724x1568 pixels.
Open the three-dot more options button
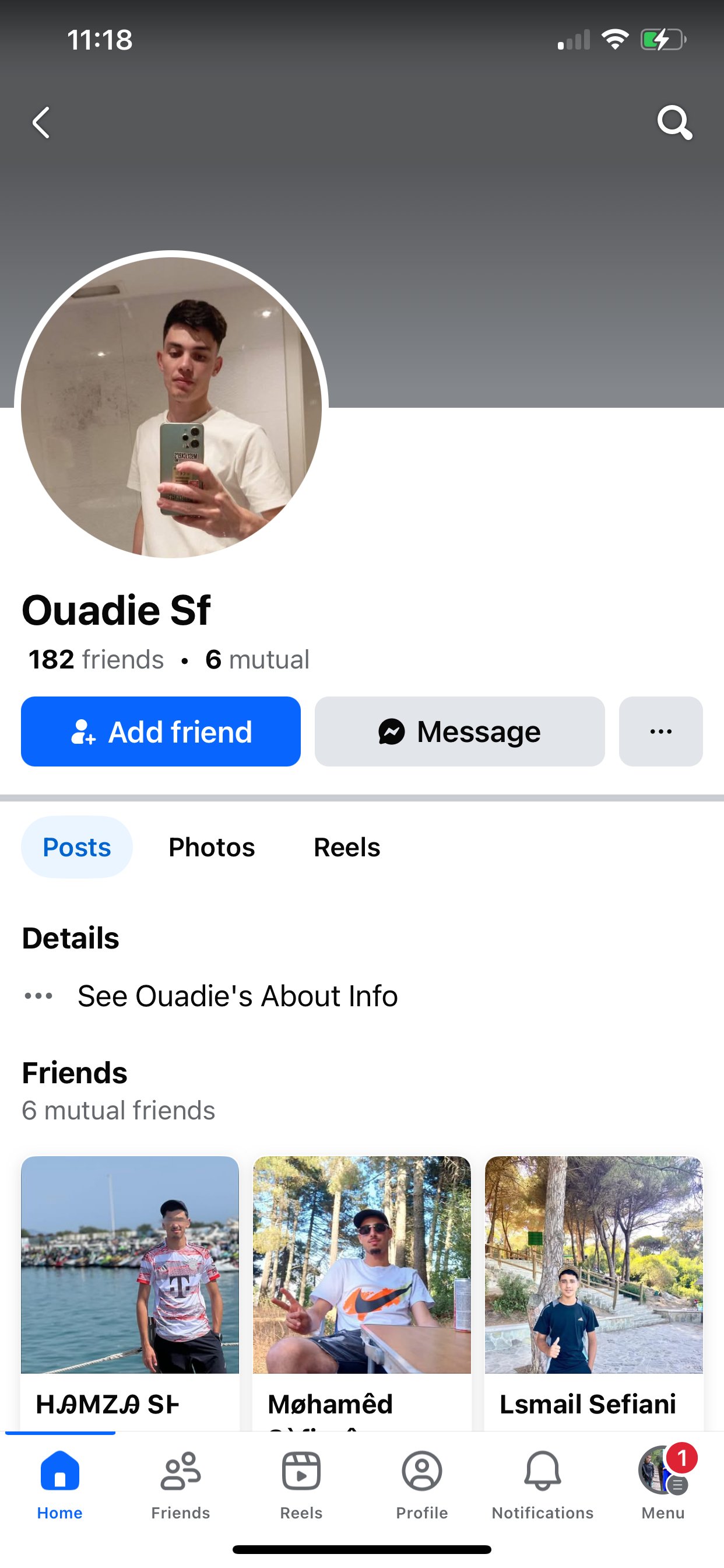660,731
